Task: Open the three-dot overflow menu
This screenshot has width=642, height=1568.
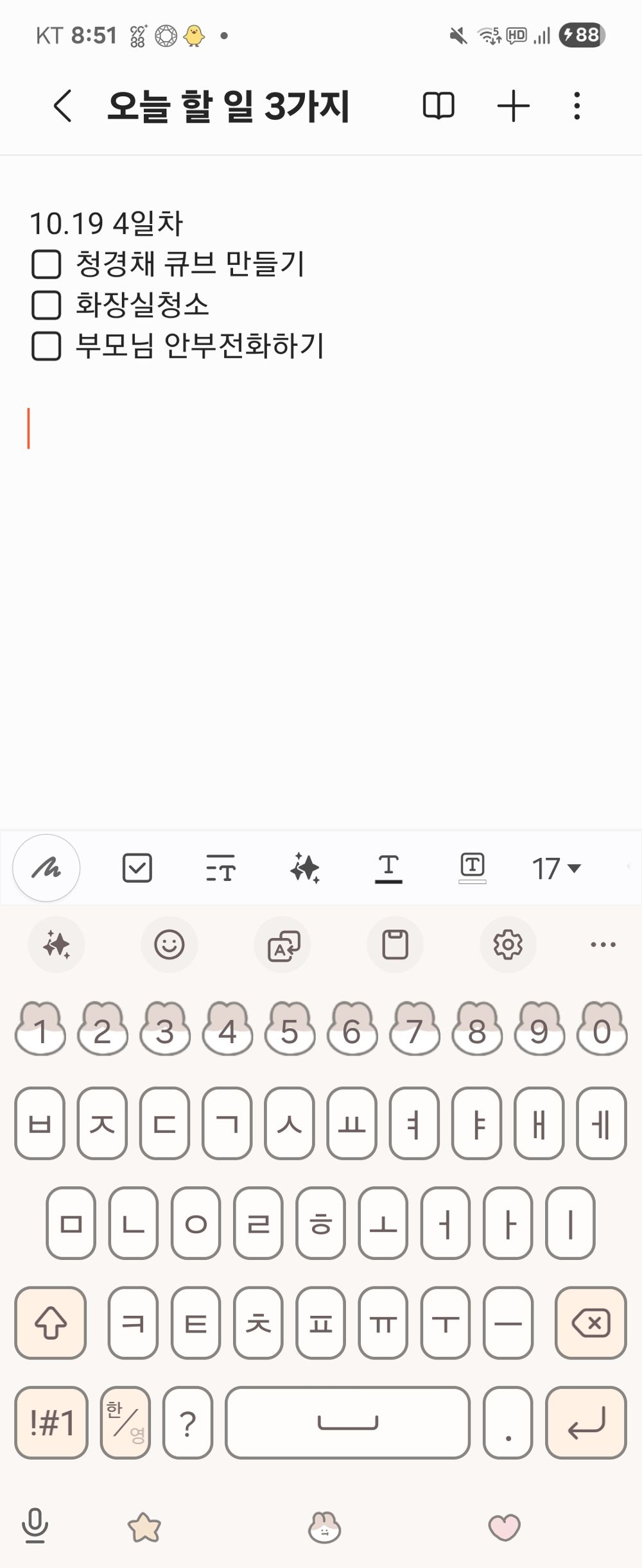Action: pyautogui.click(x=577, y=106)
